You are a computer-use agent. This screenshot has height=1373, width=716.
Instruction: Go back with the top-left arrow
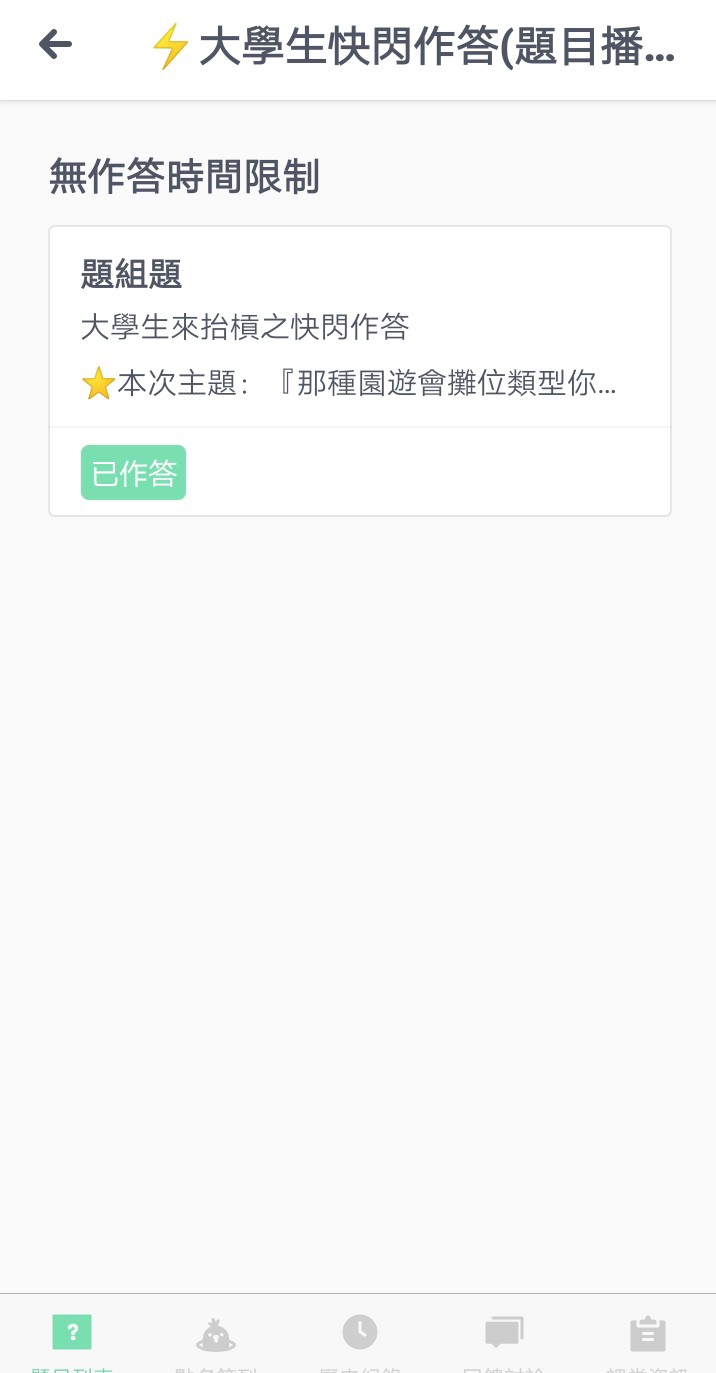55,44
